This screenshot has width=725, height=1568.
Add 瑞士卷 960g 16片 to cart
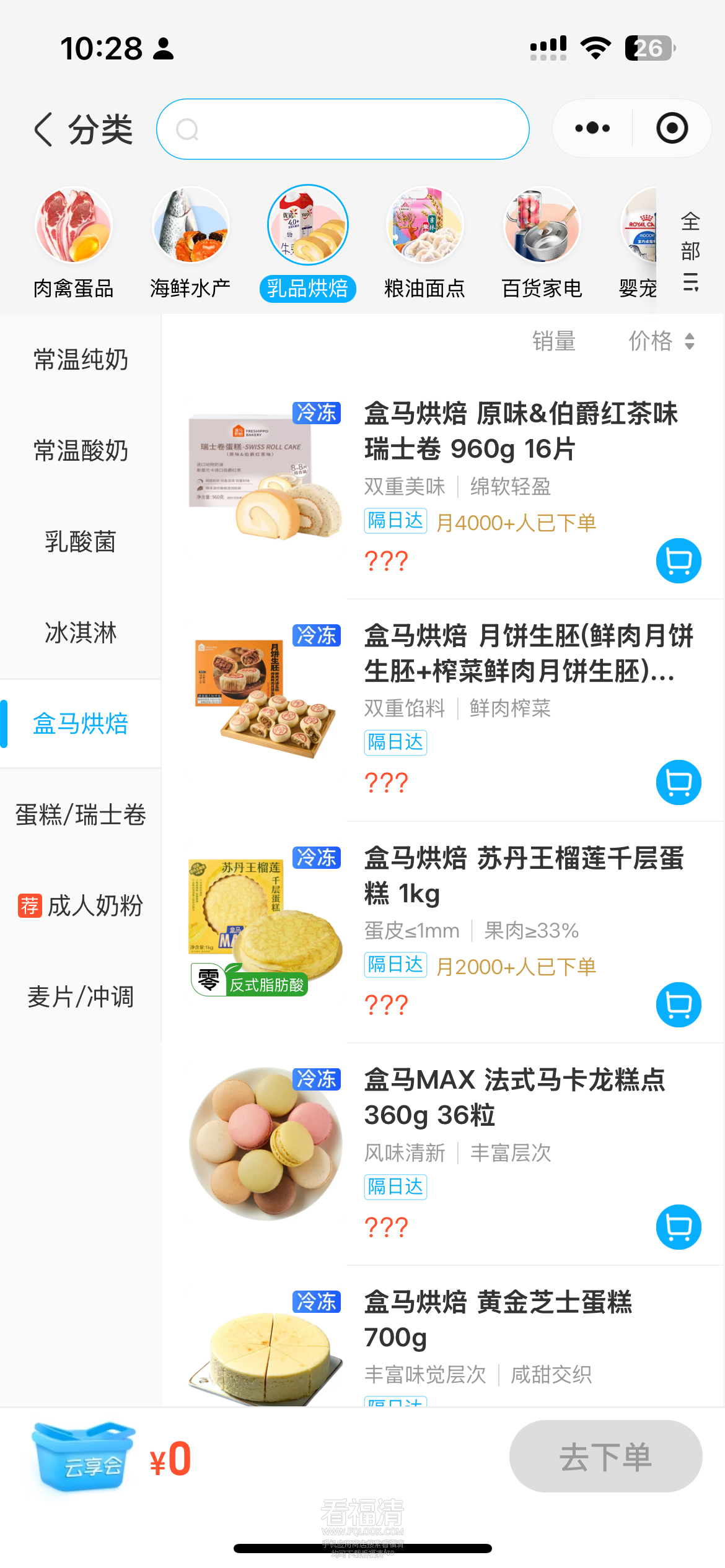pos(679,561)
